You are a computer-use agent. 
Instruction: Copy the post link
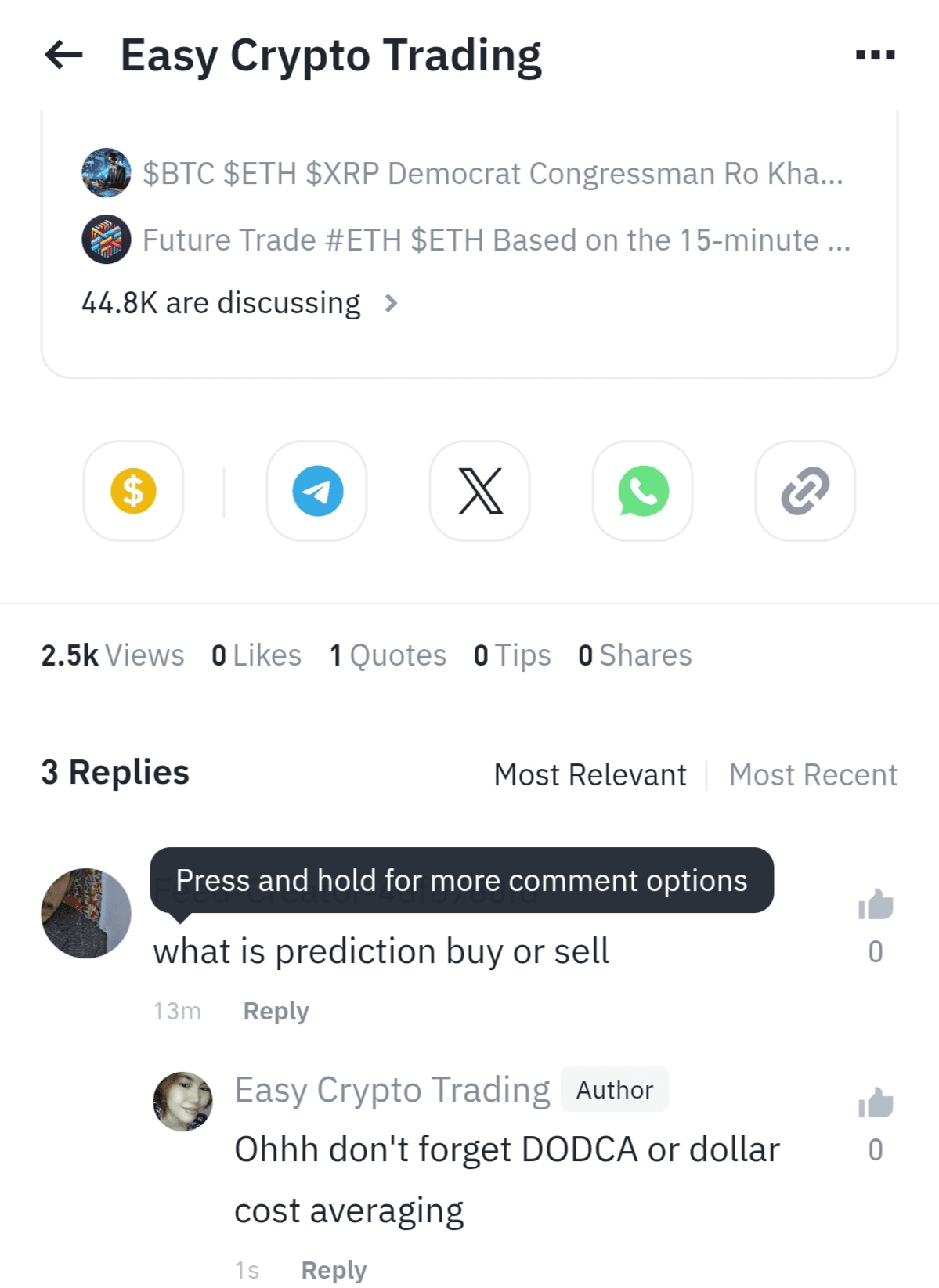[805, 491]
